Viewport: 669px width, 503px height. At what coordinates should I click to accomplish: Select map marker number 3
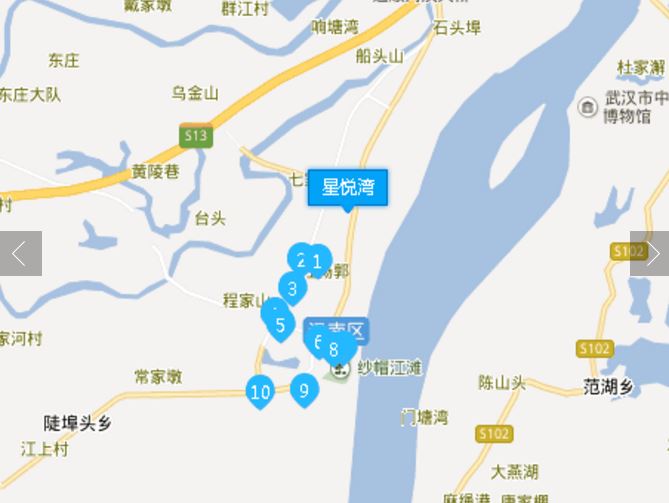tap(292, 290)
